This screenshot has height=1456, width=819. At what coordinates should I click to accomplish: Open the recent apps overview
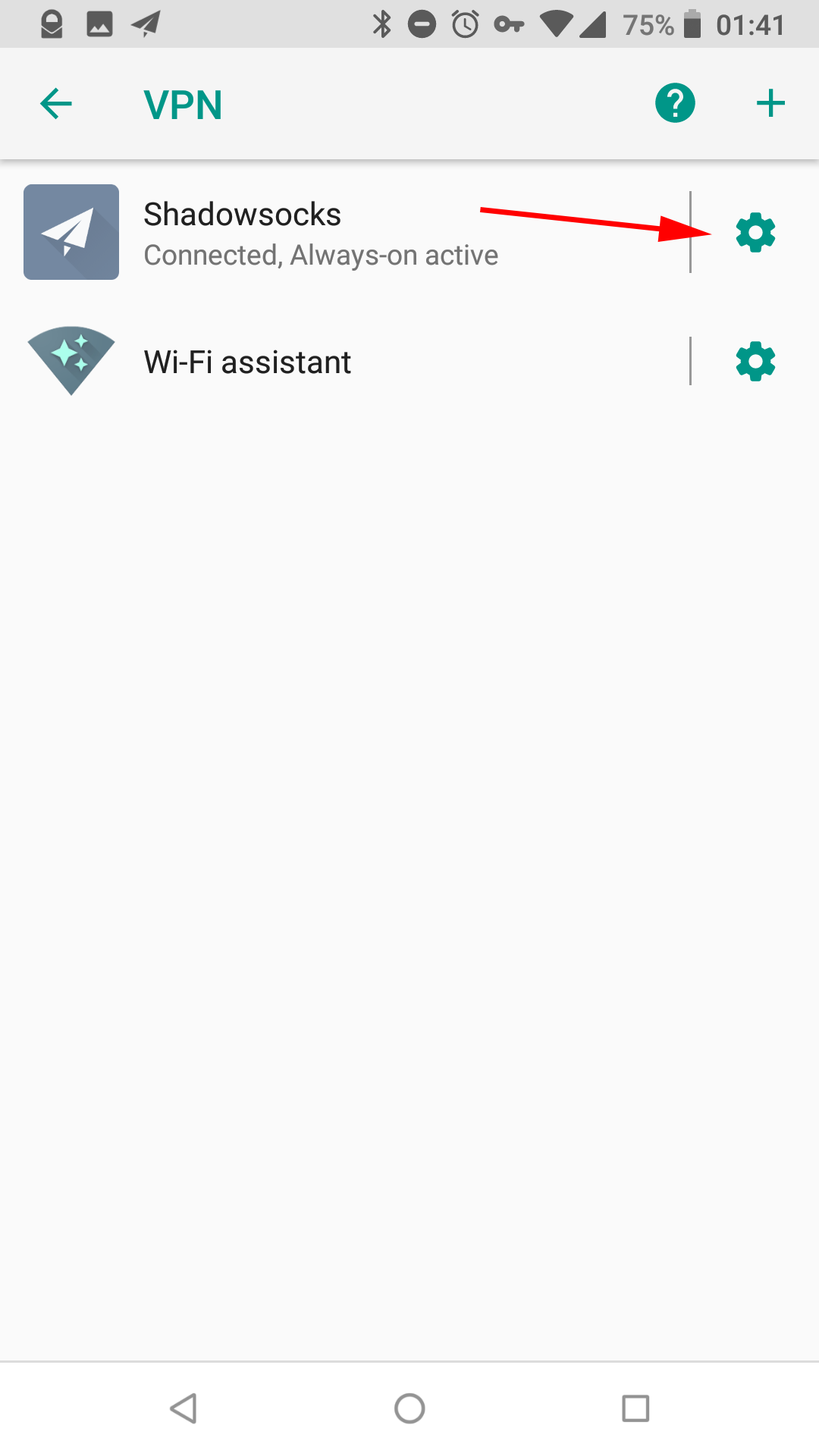635,1409
